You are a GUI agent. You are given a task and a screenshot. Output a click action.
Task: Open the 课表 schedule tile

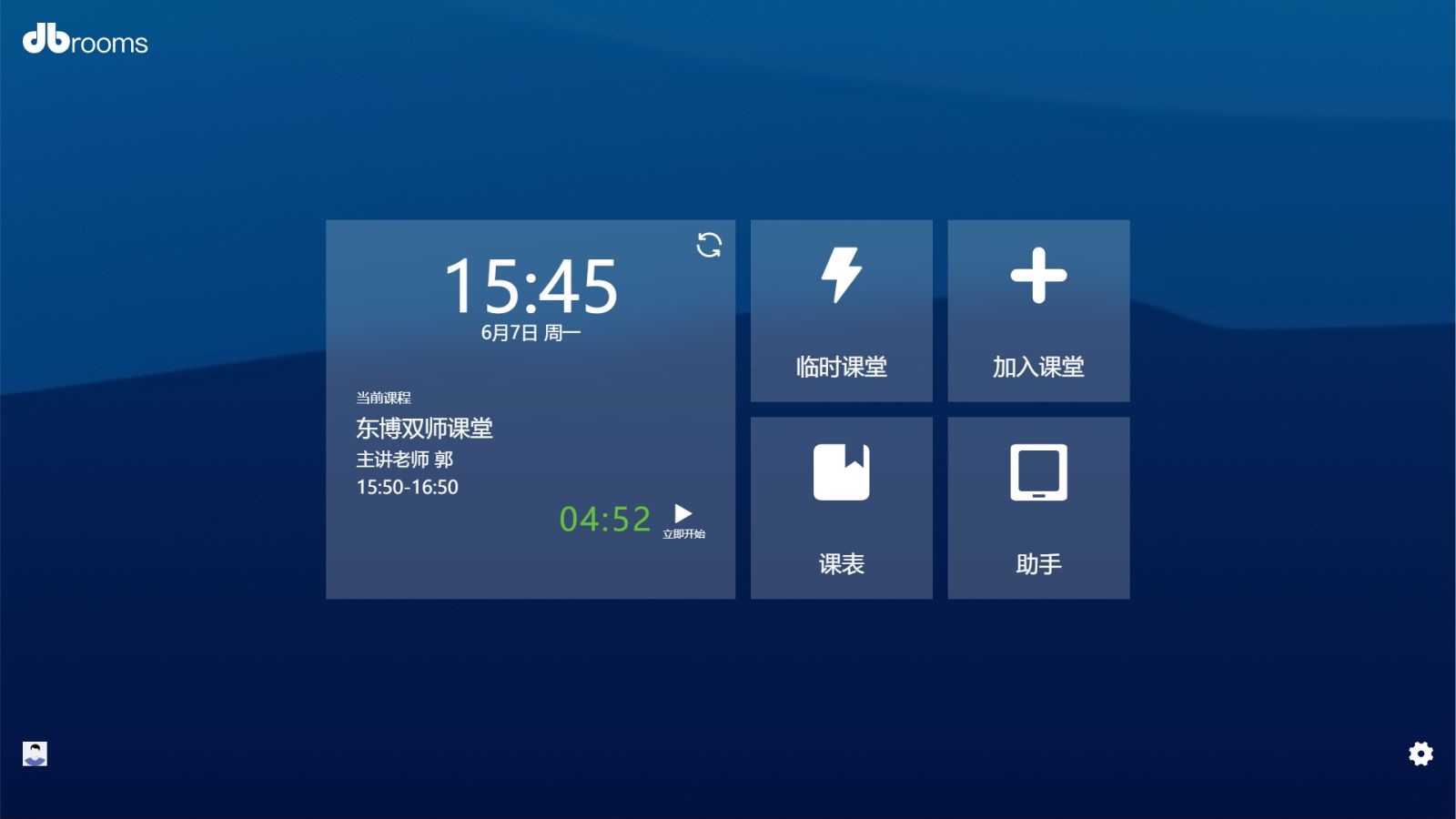tap(841, 508)
